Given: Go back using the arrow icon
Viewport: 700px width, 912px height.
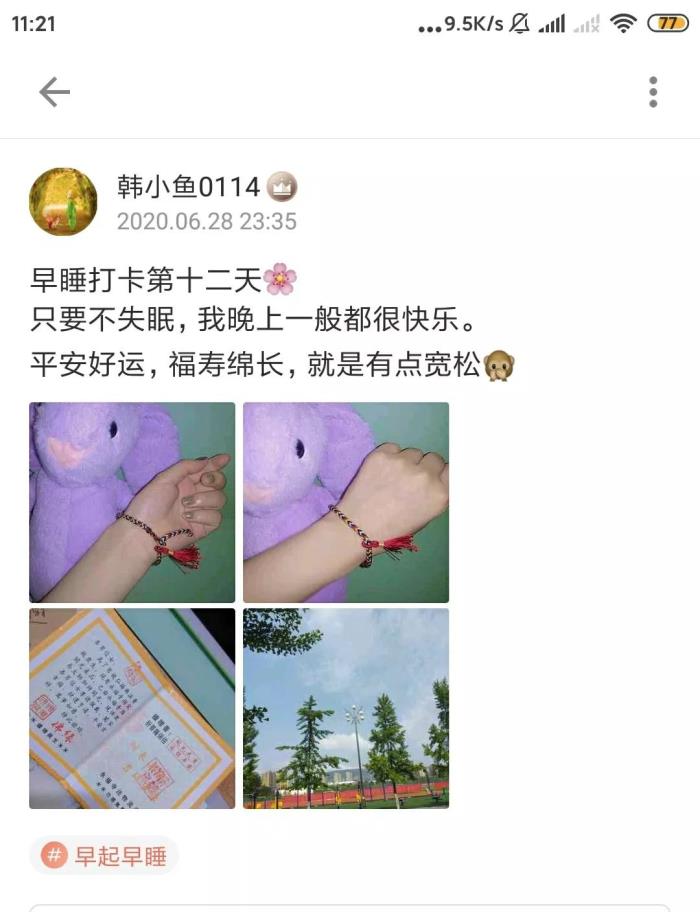Looking at the screenshot, I should 54,92.
